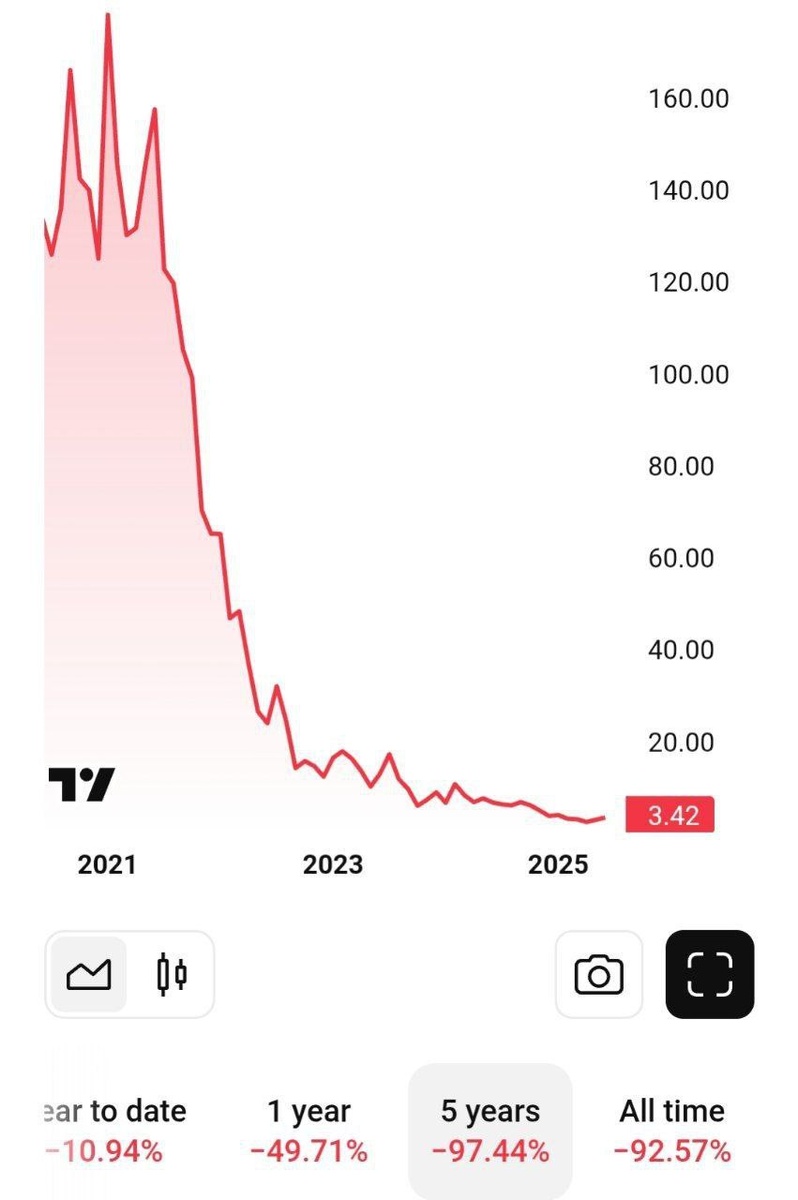Take a chart snapshot with the camera
Screen dimensions: 798x1200
click(x=599, y=974)
